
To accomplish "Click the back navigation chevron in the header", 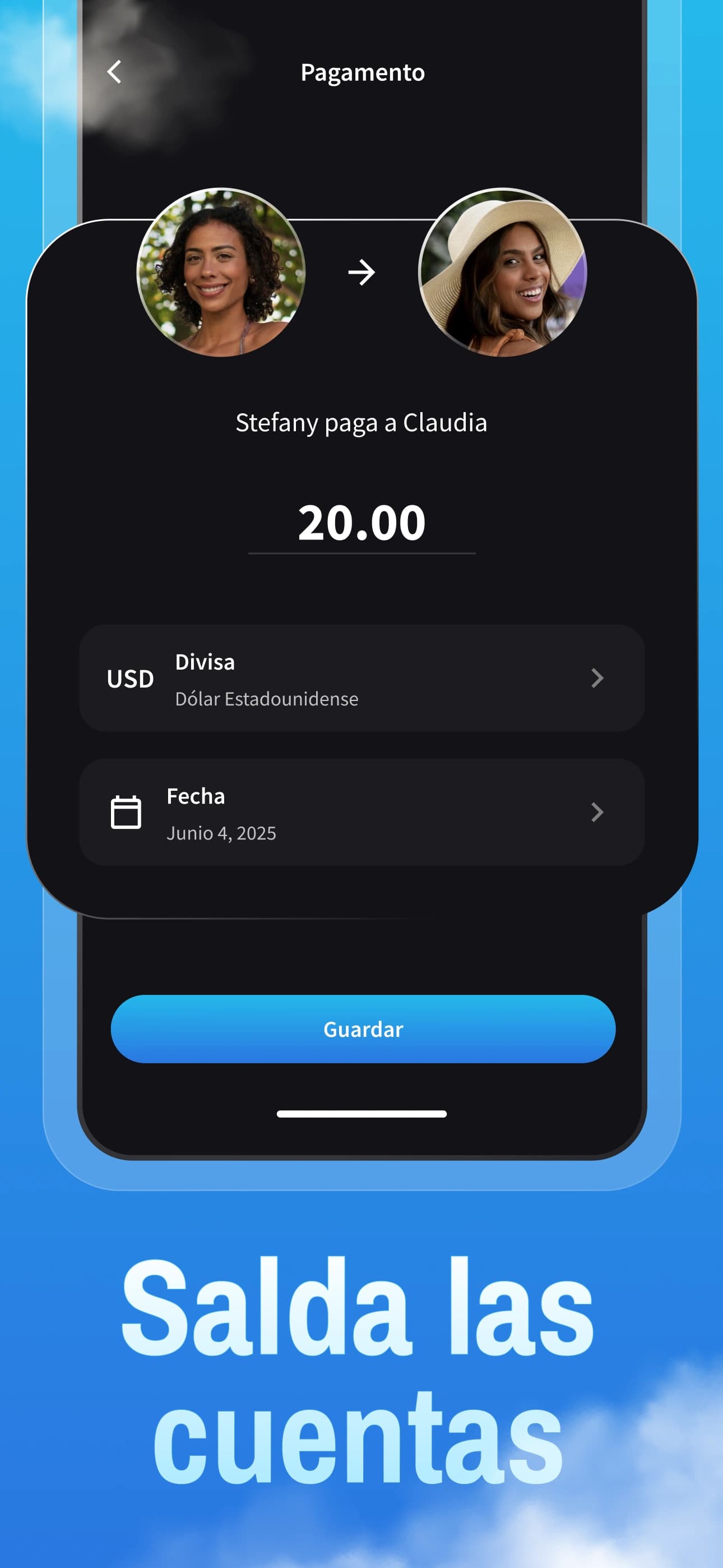I will click(115, 72).
